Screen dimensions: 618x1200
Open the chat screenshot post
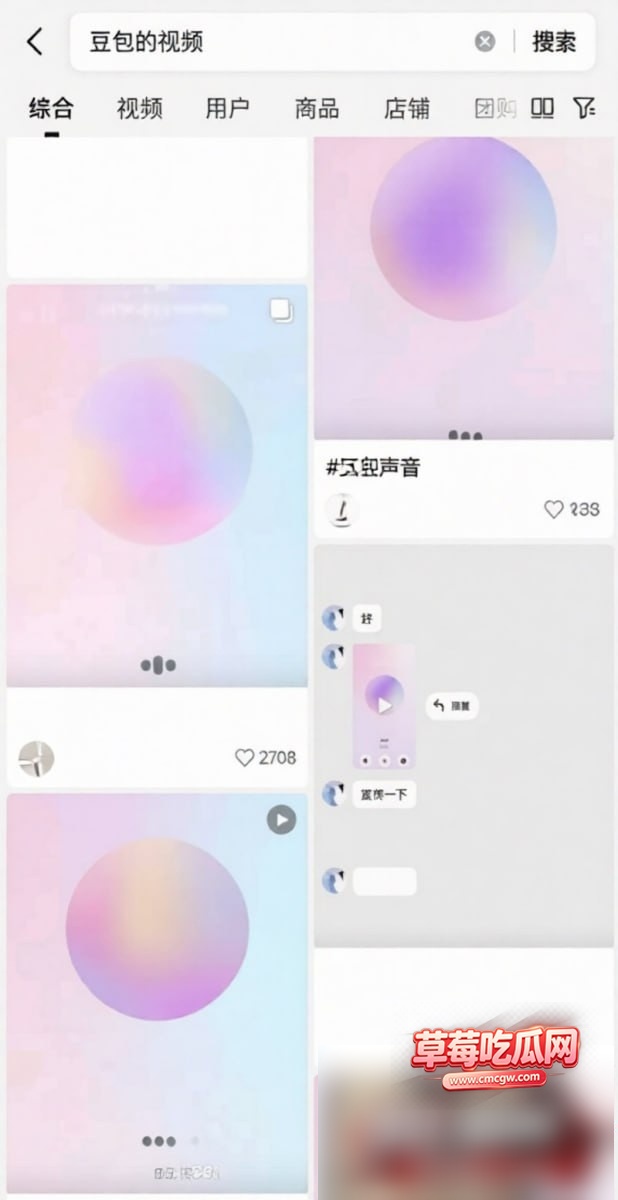pos(464,745)
